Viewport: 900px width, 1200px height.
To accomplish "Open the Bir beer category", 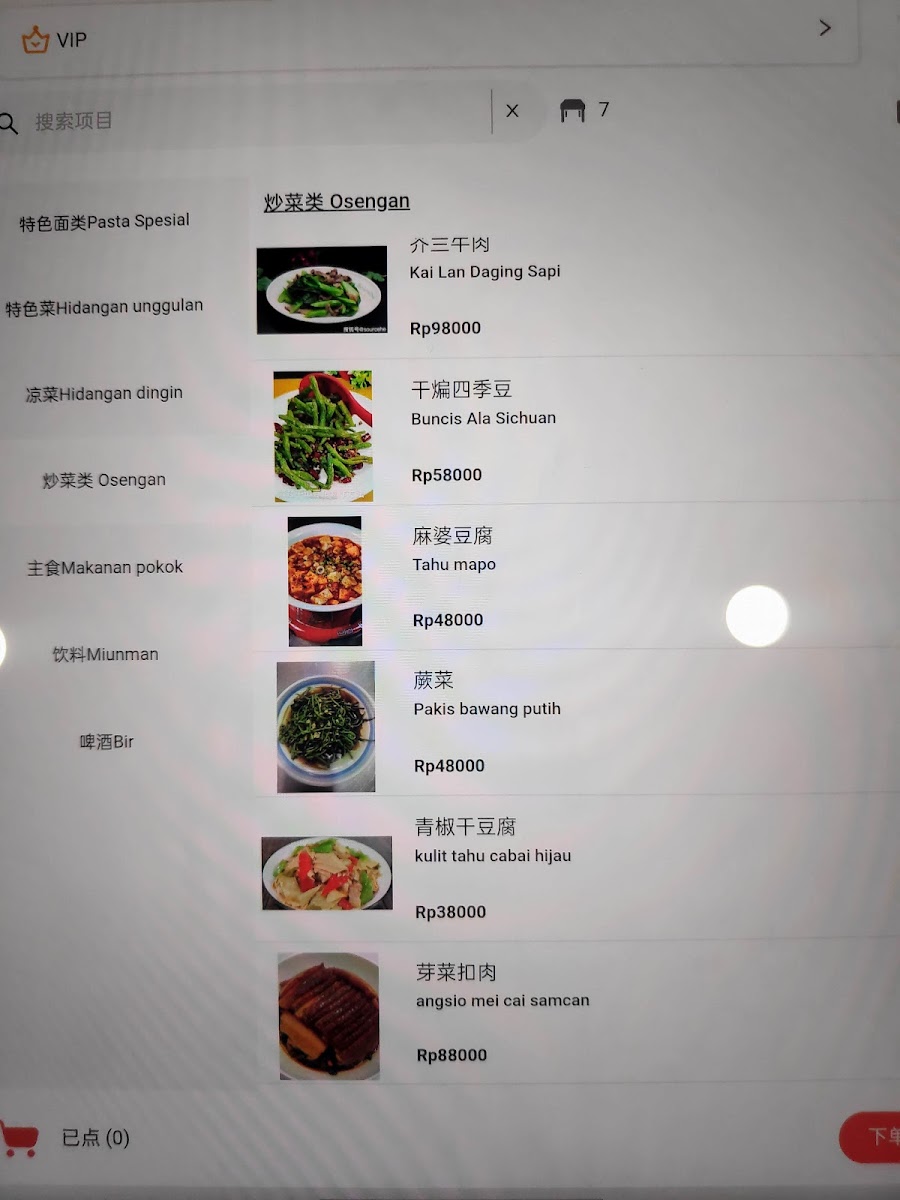I will (107, 742).
